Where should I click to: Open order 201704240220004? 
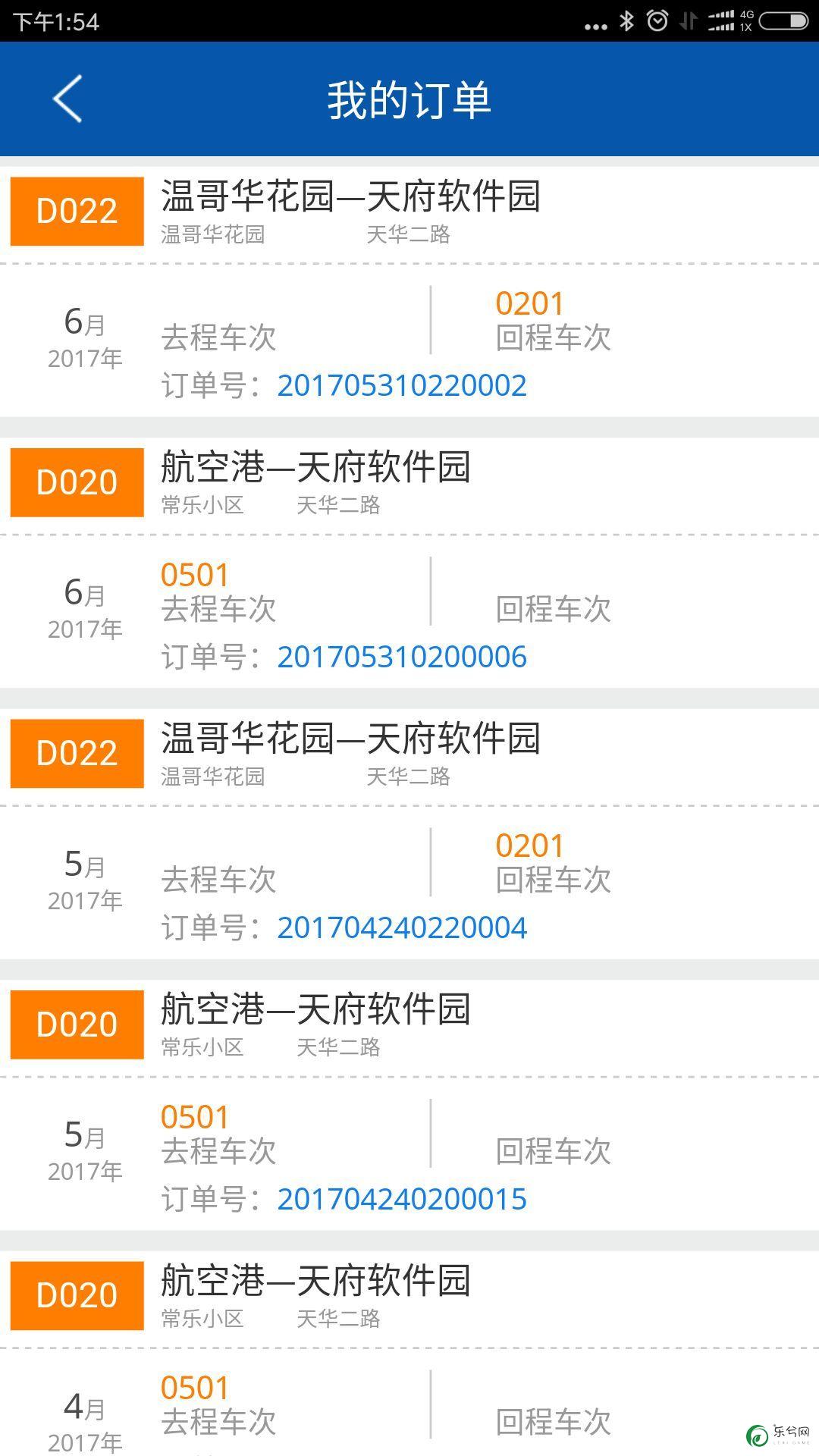coord(409,833)
